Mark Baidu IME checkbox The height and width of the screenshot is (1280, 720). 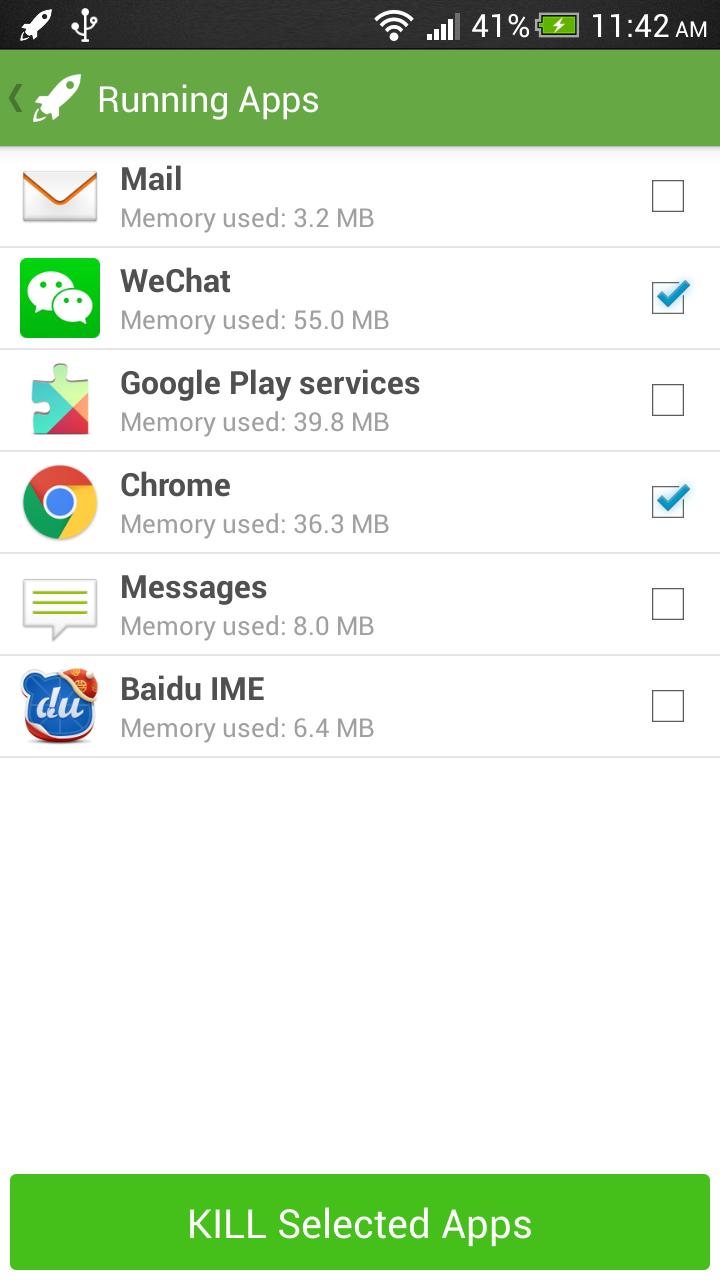[x=667, y=706]
